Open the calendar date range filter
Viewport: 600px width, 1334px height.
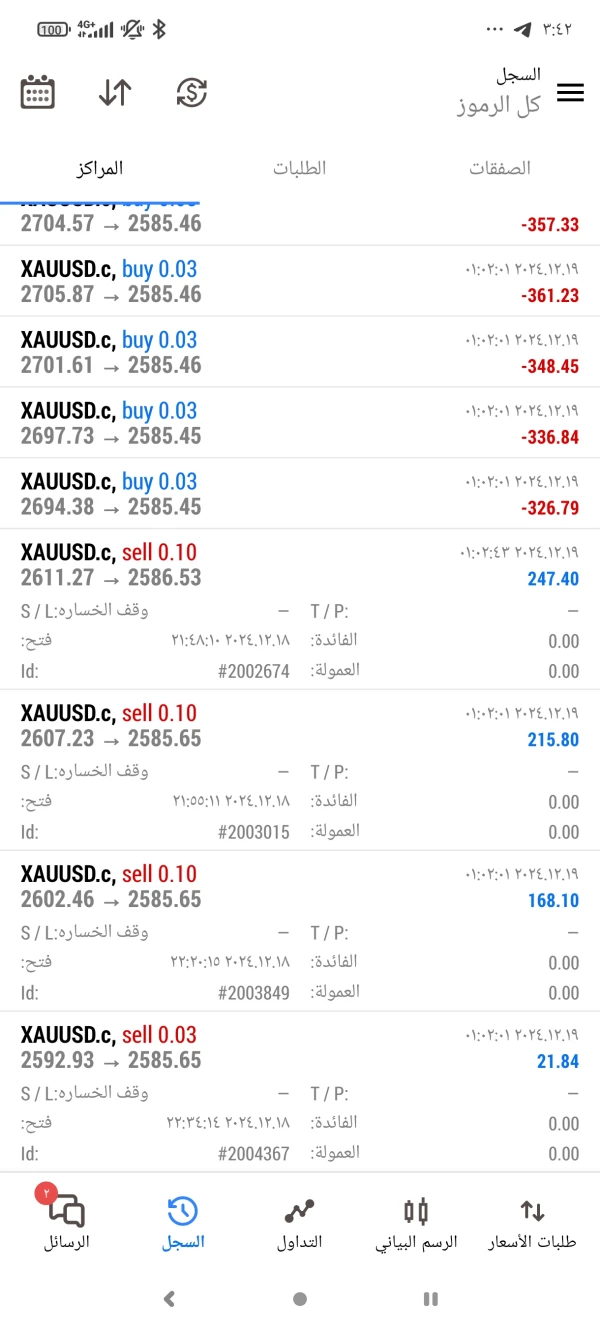click(x=37, y=93)
